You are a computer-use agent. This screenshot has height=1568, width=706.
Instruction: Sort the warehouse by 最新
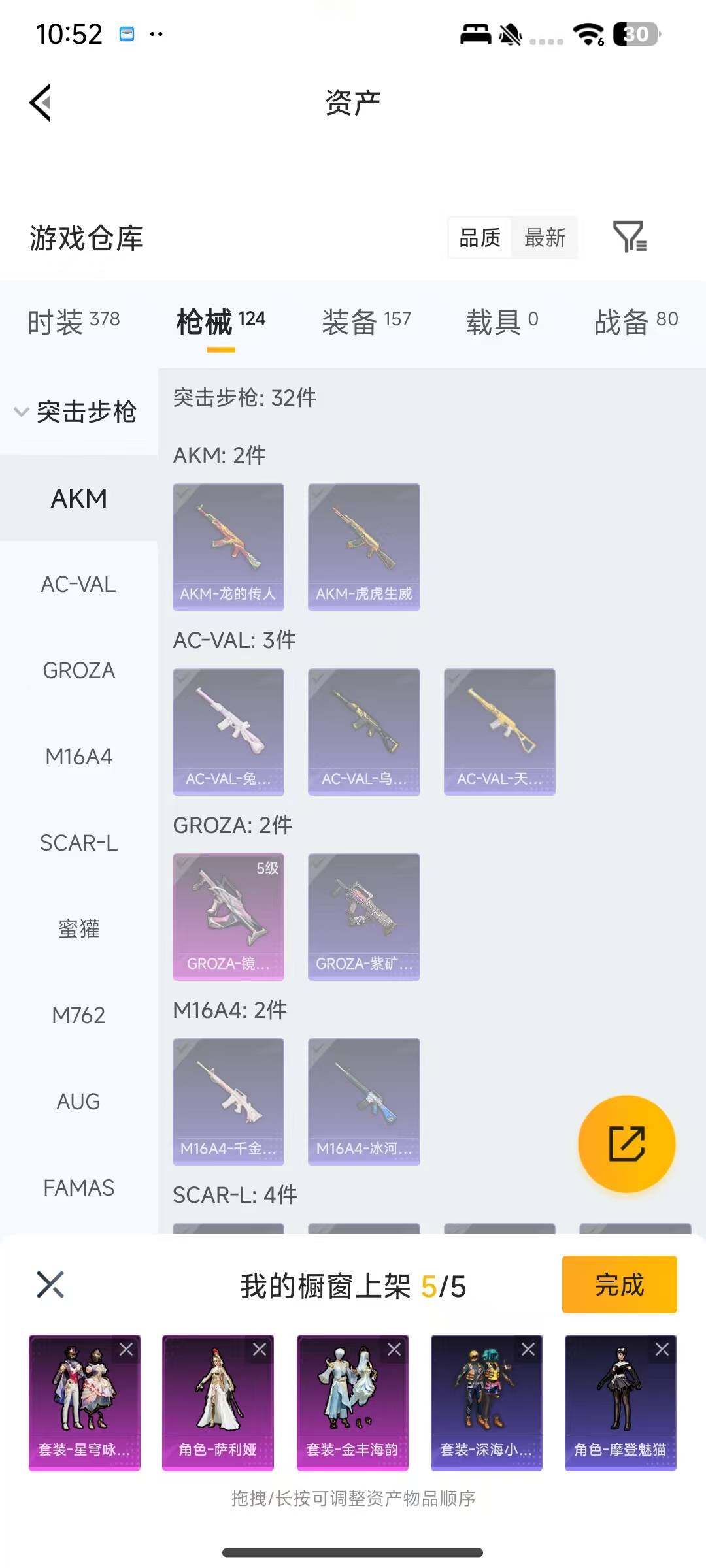click(x=545, y=238)
